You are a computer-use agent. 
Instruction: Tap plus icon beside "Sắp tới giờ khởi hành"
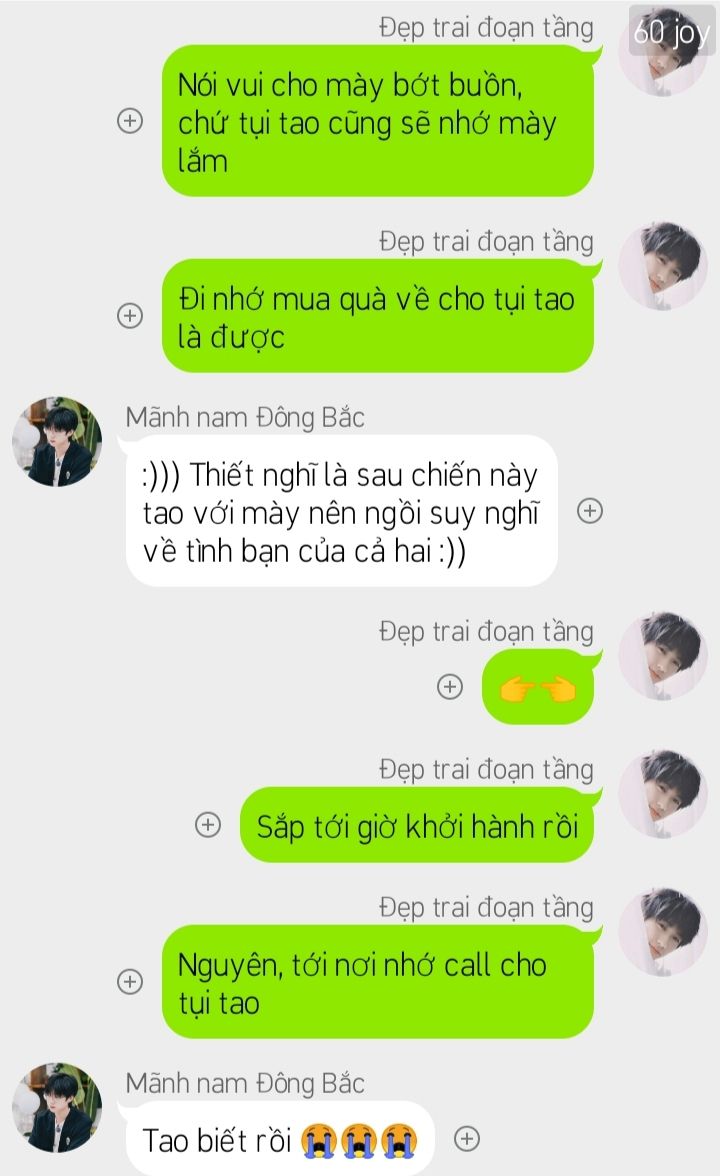[x=207, y=826]
